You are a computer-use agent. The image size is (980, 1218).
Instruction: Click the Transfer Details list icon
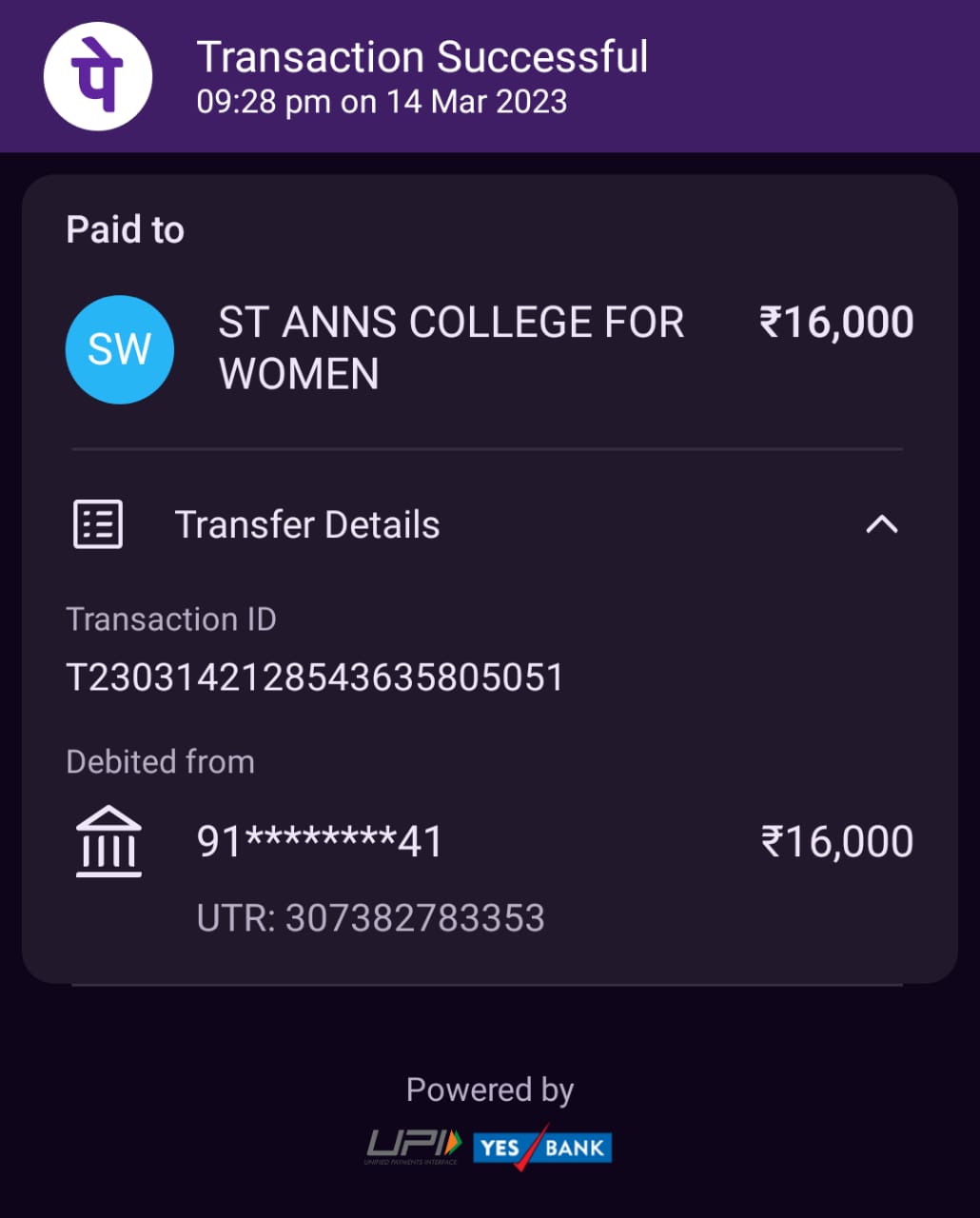click(x=99, y=522)
